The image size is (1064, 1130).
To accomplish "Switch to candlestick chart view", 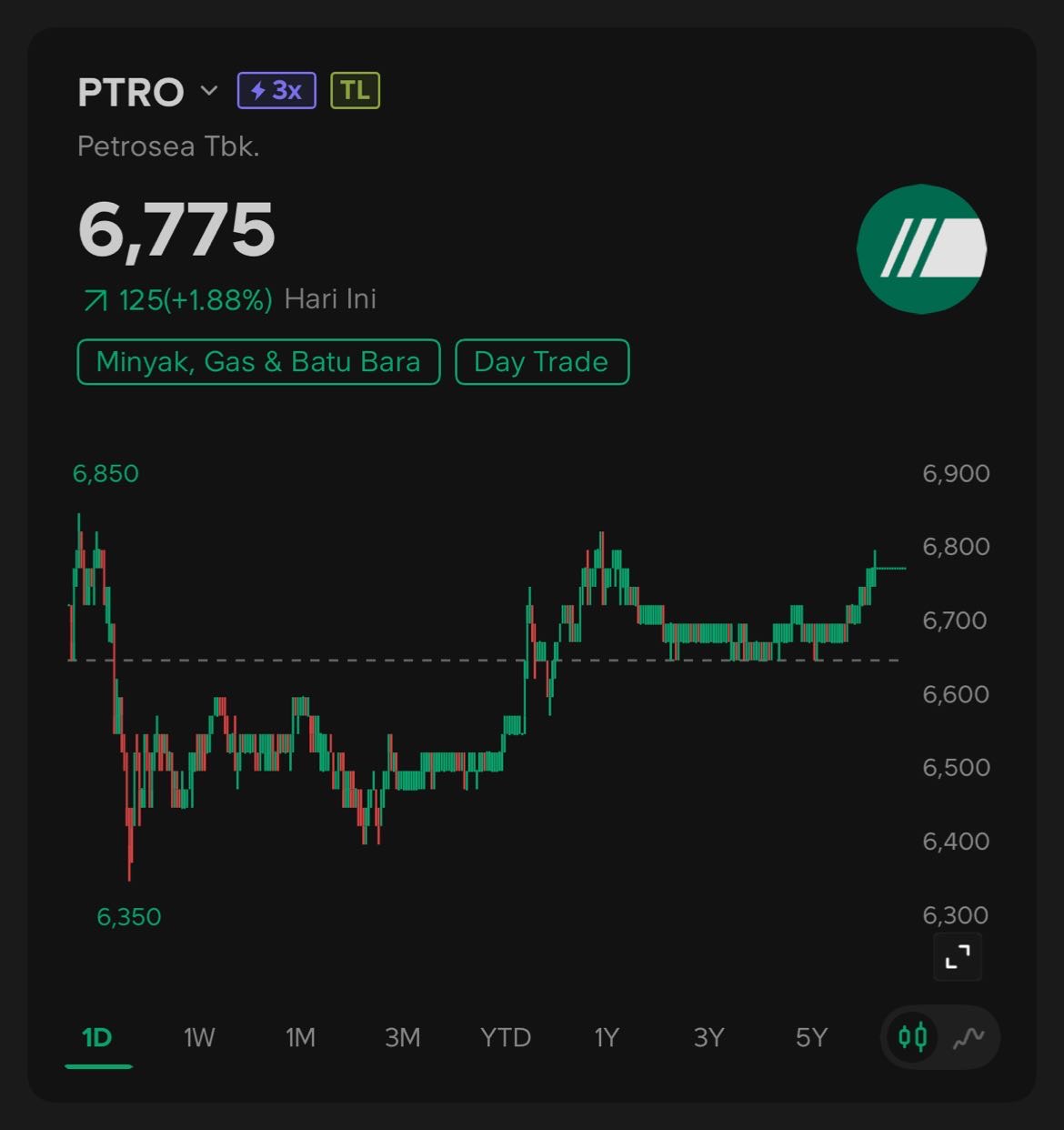I will coord(912,1037).
